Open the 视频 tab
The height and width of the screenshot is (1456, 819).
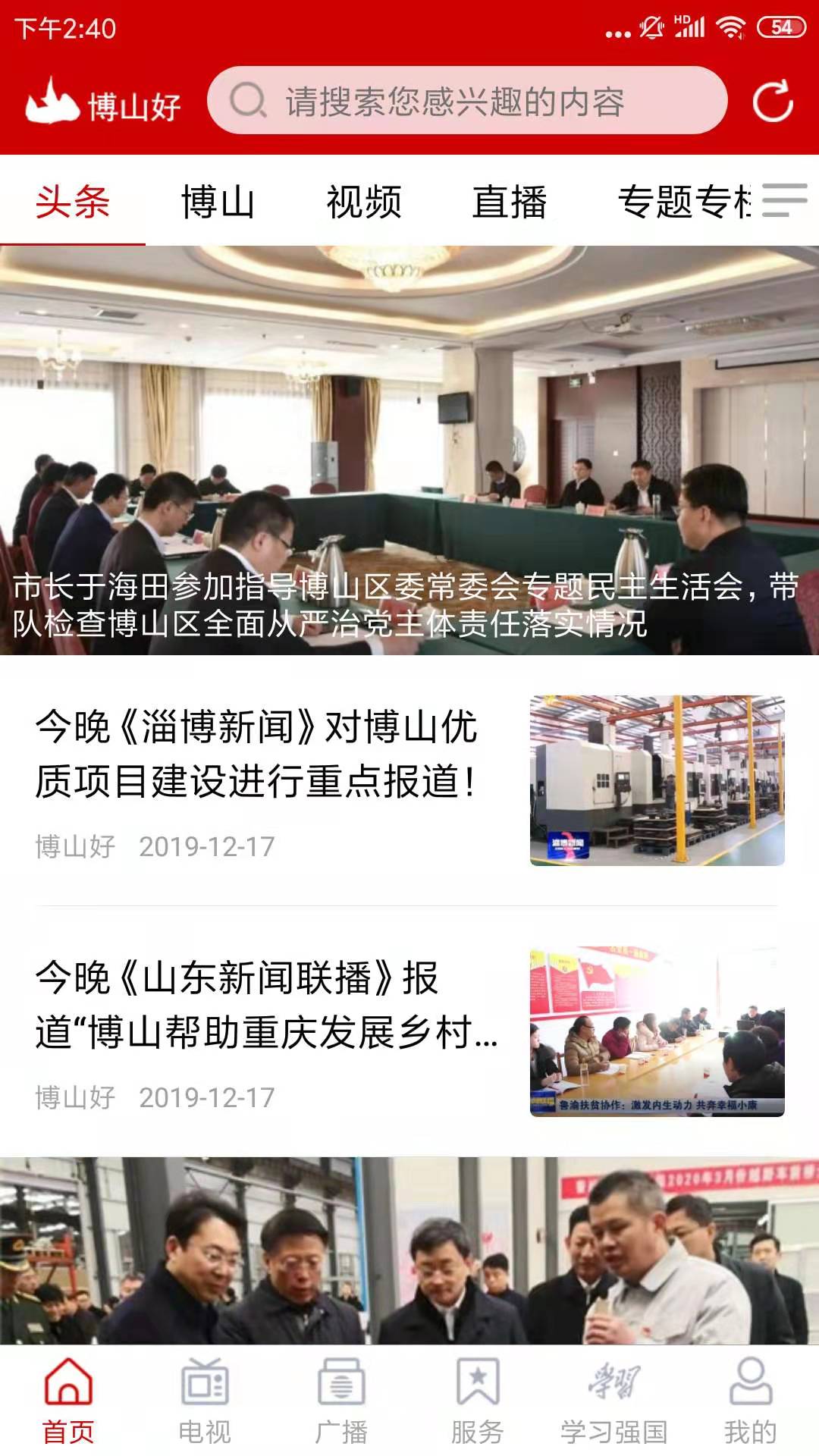pyautogui.click(x=364, y=202)
